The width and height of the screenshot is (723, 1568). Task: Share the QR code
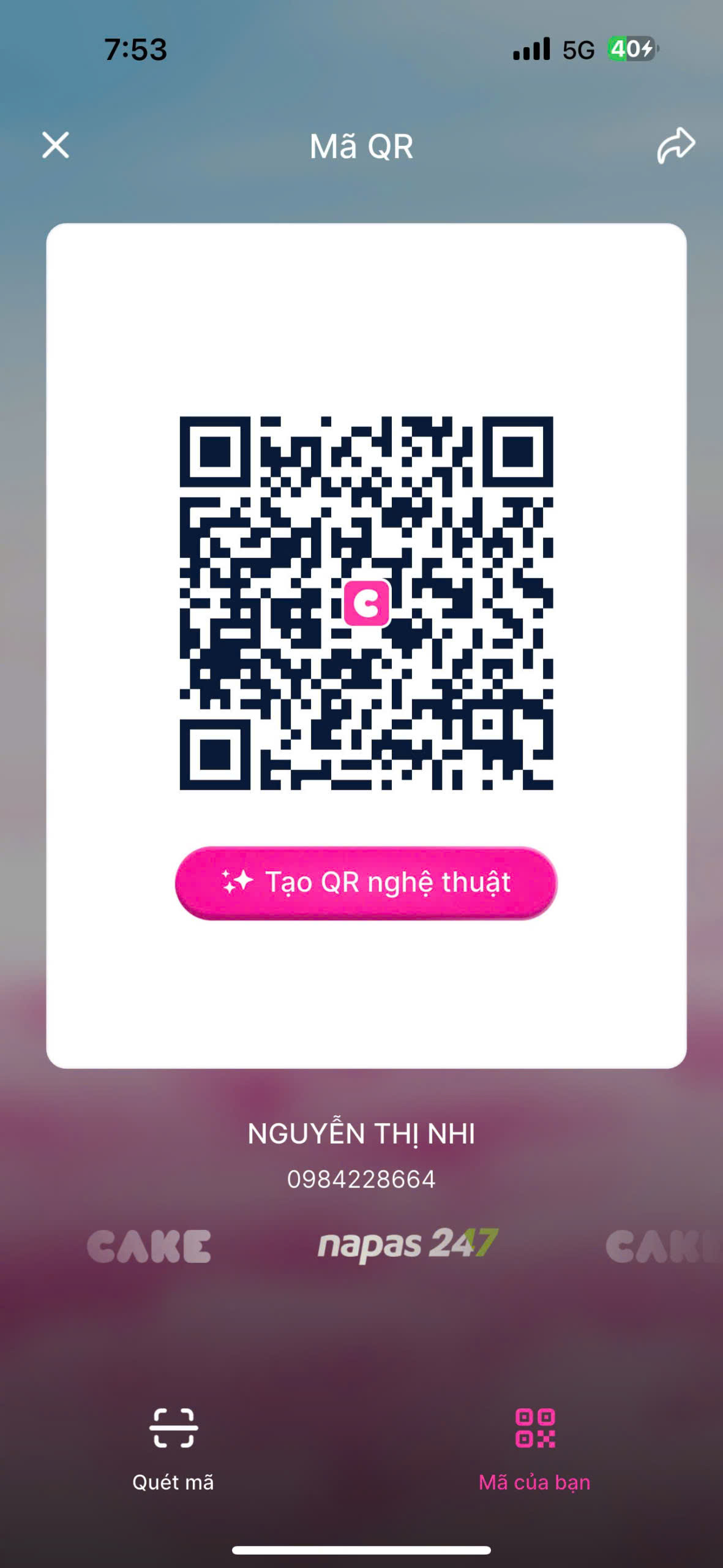tap(675, 146)
